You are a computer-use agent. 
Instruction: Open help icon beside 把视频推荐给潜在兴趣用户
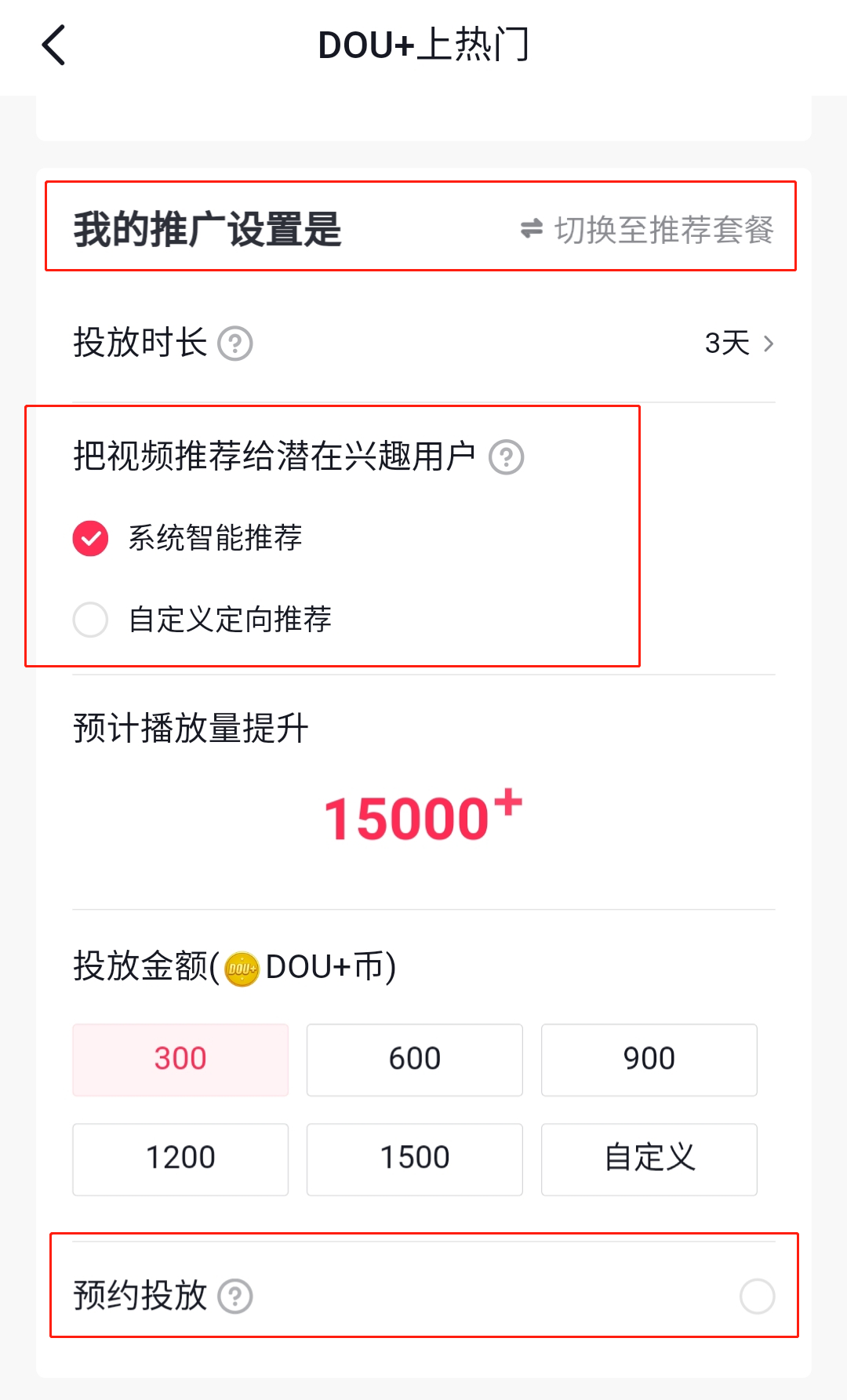click(506, 457)
